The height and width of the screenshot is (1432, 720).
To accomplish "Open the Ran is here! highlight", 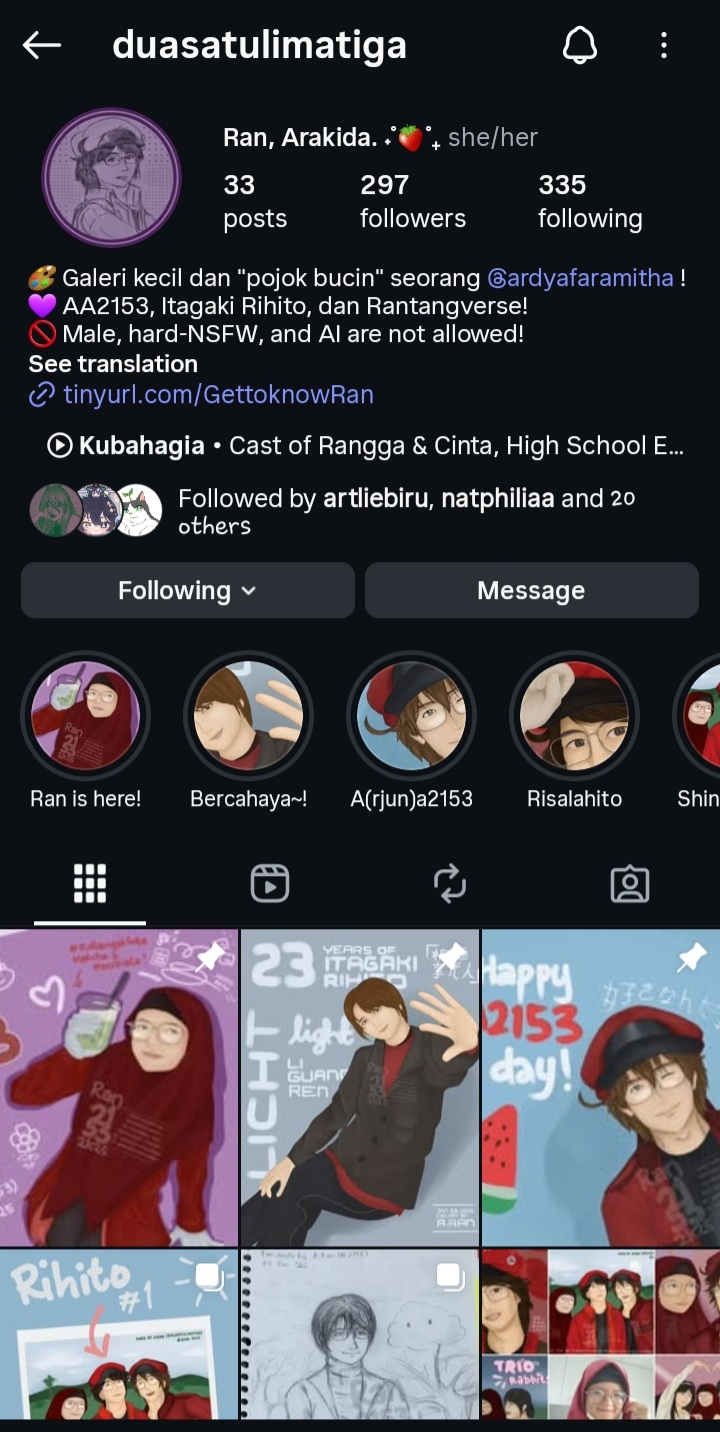I will click(86, 716).
